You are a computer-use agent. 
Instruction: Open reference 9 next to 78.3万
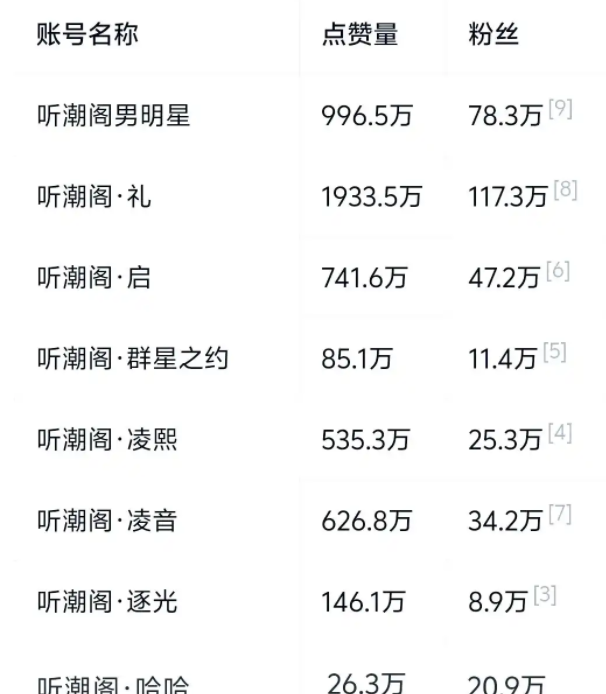[560, 110]
